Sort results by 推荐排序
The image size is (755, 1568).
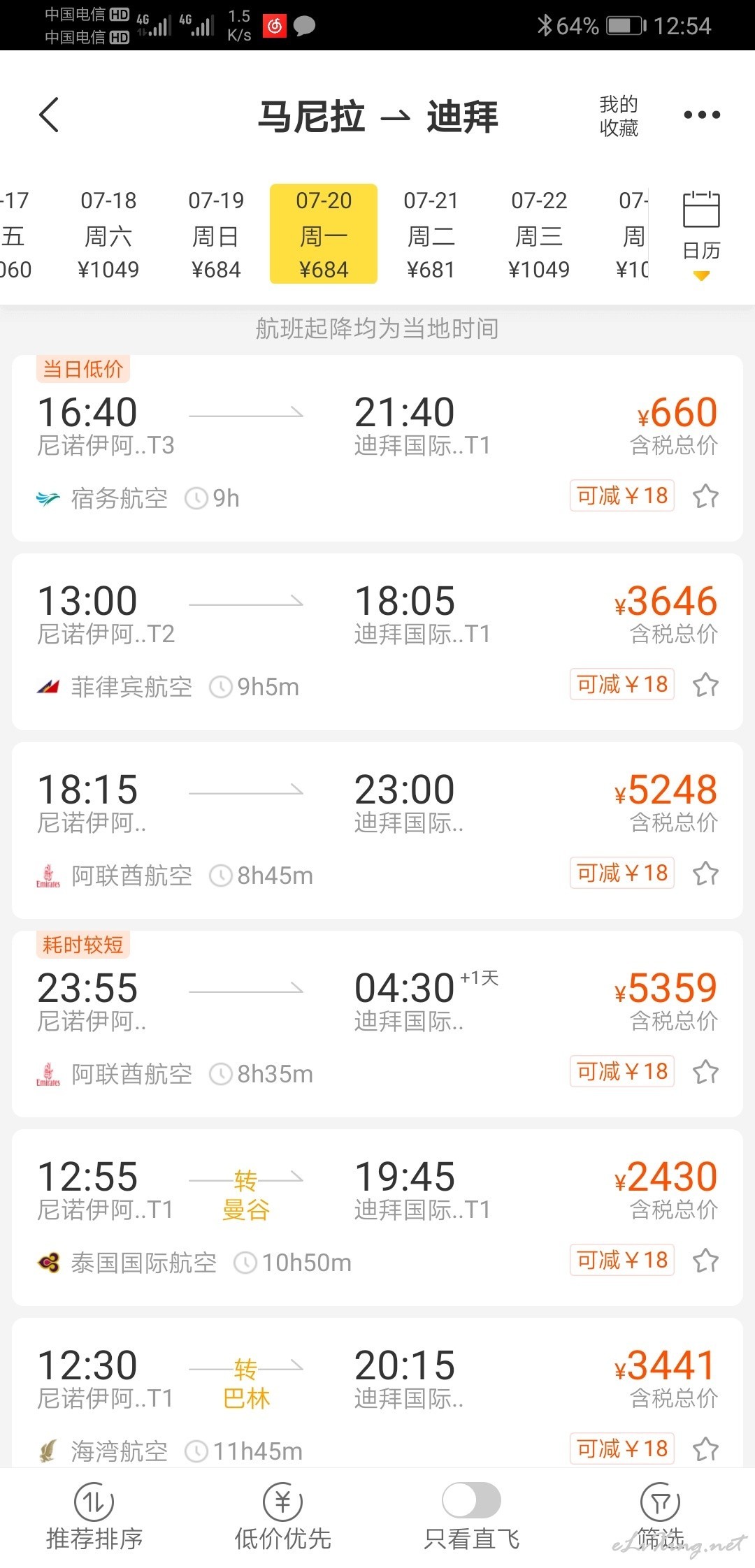click(94, 1516)
